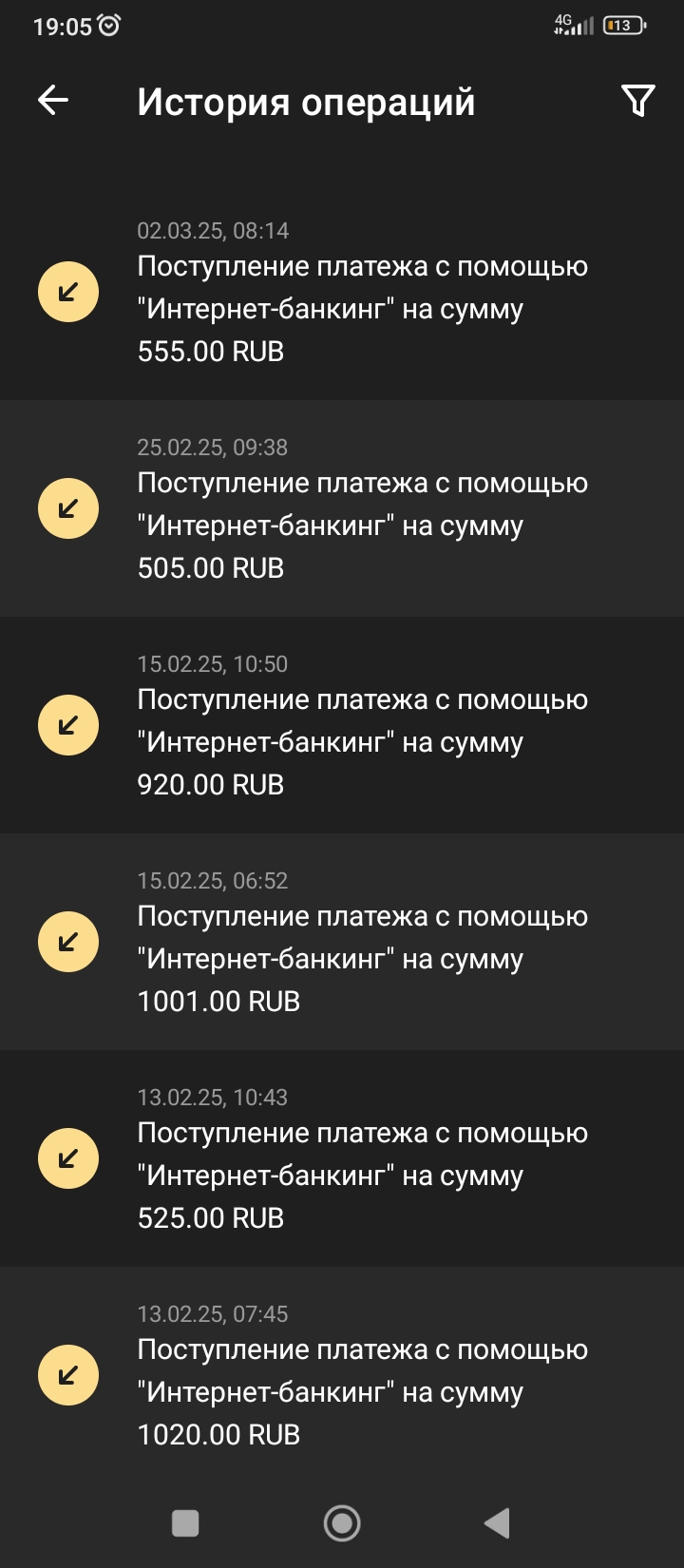Open the filter for operation history
The image size is (684, 1568).
click(x=637, y=100)
